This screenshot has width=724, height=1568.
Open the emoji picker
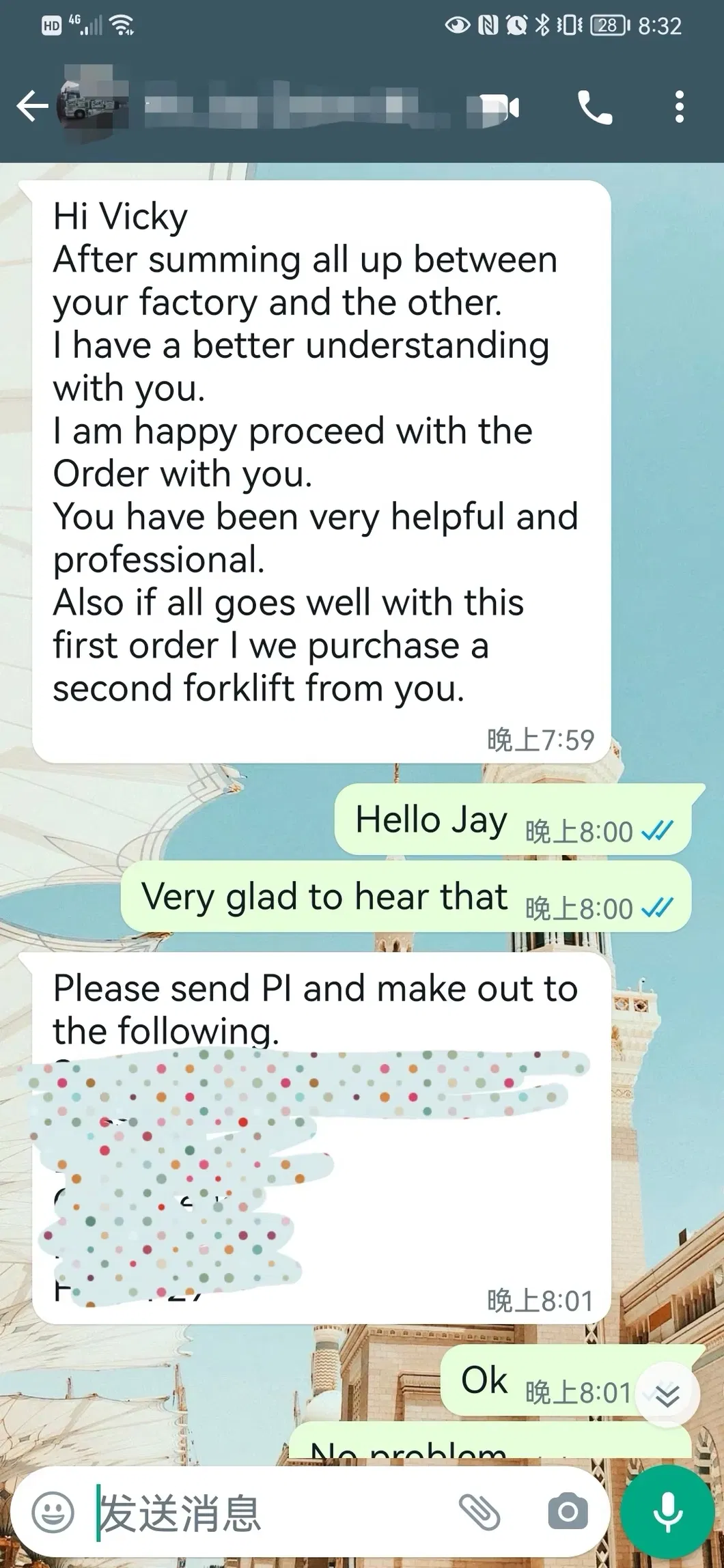coord(53,1512)
